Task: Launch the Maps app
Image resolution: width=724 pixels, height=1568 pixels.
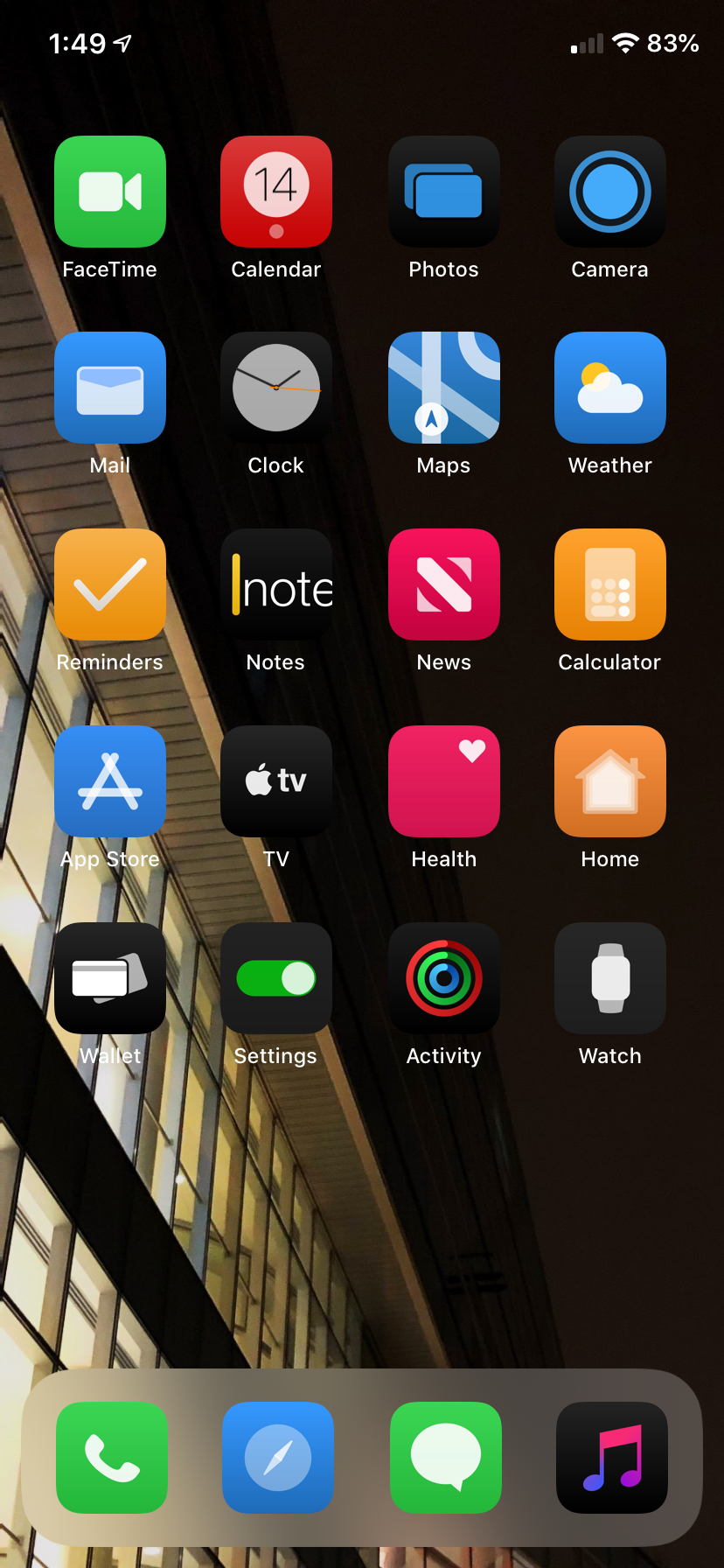Action: point(444,388)
